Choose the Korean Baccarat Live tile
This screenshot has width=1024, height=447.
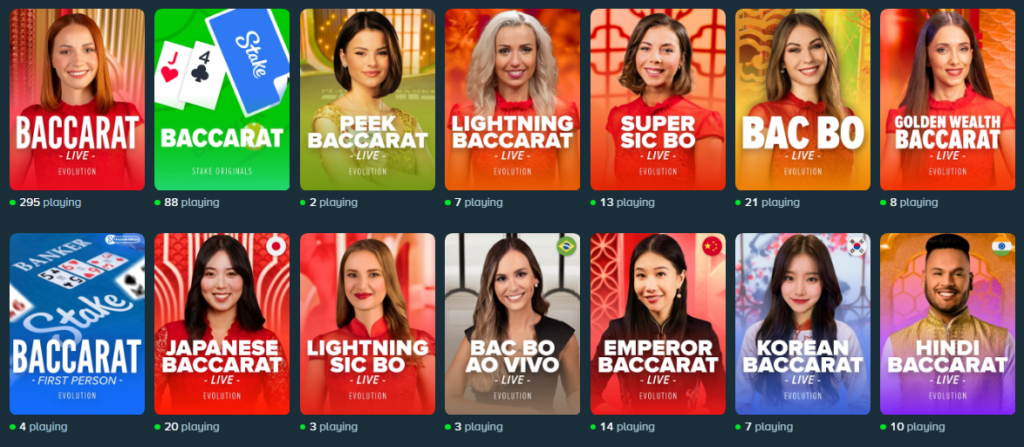[x=802, y=324]
